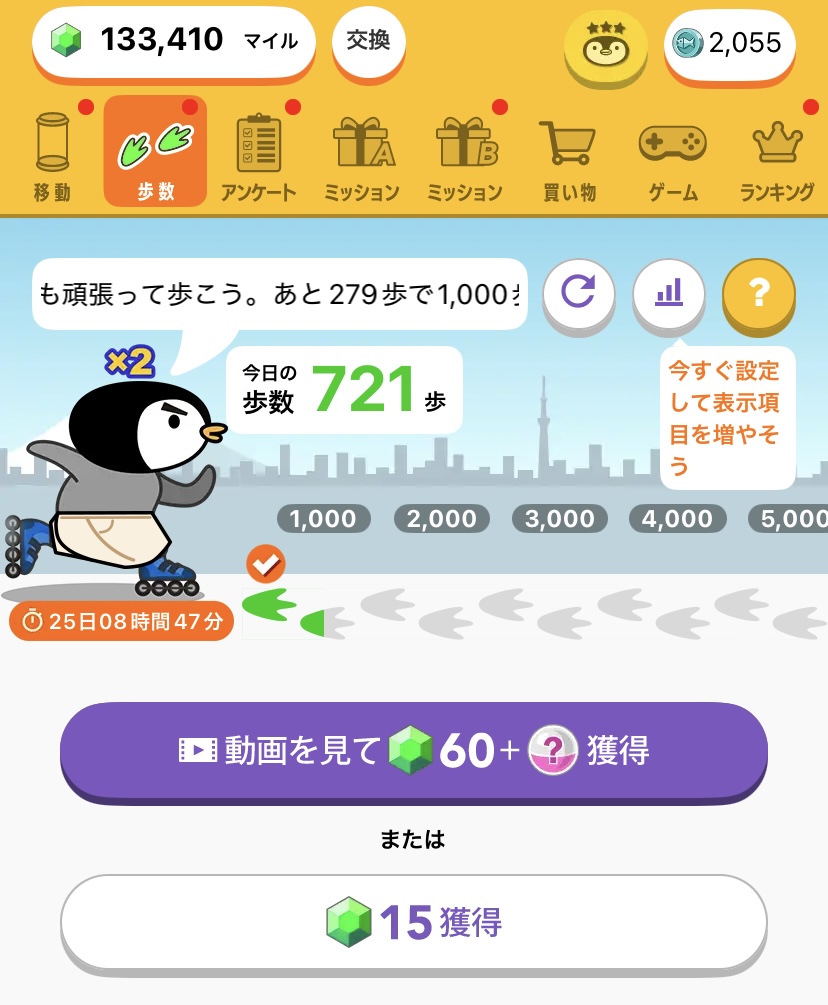The width and height of the screenshot is (828, 1005).
Task: Watch video to earn 60 miles
Action: point(414,750)
